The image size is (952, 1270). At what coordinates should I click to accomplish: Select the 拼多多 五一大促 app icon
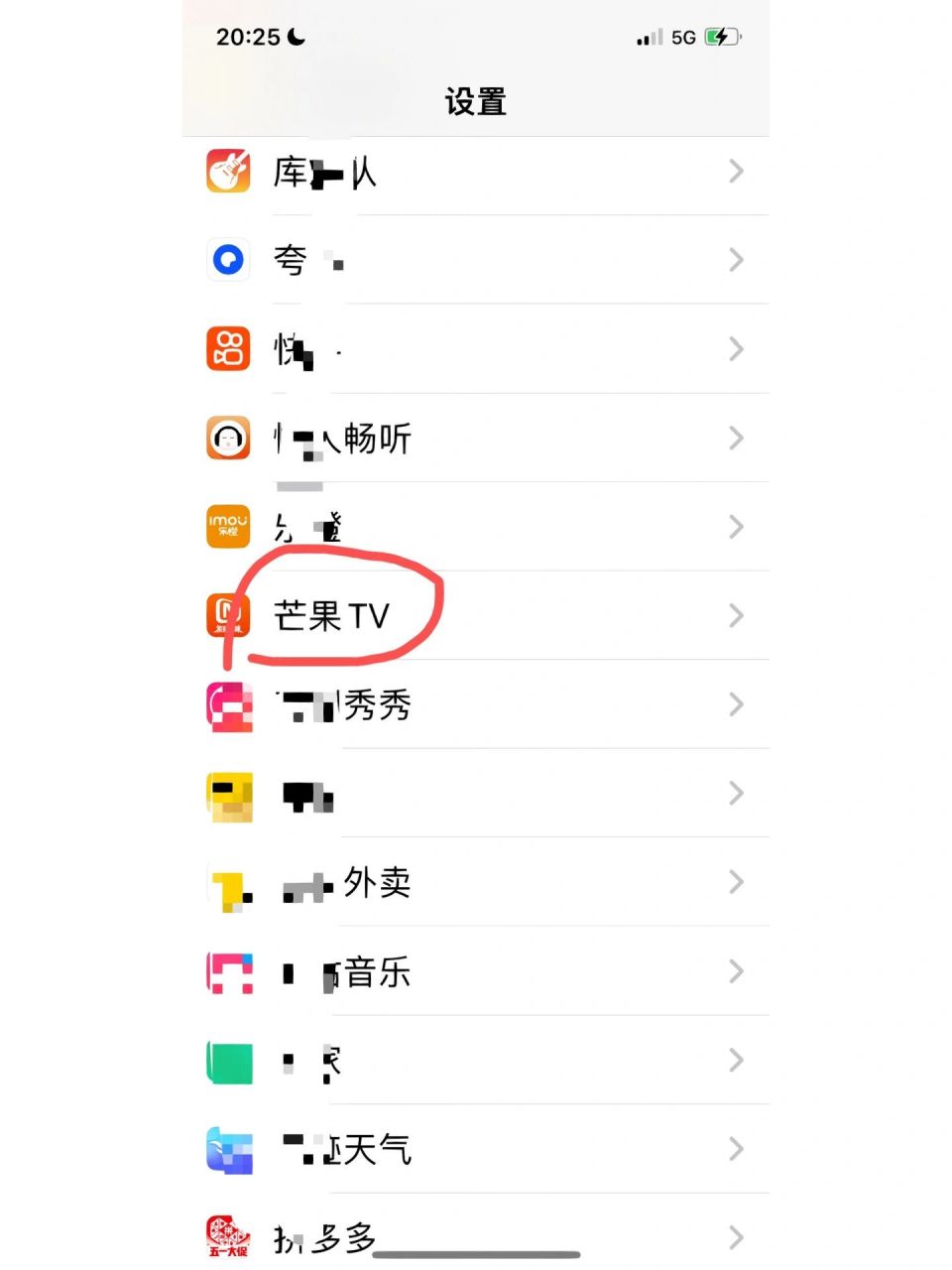click(228, 1237)
